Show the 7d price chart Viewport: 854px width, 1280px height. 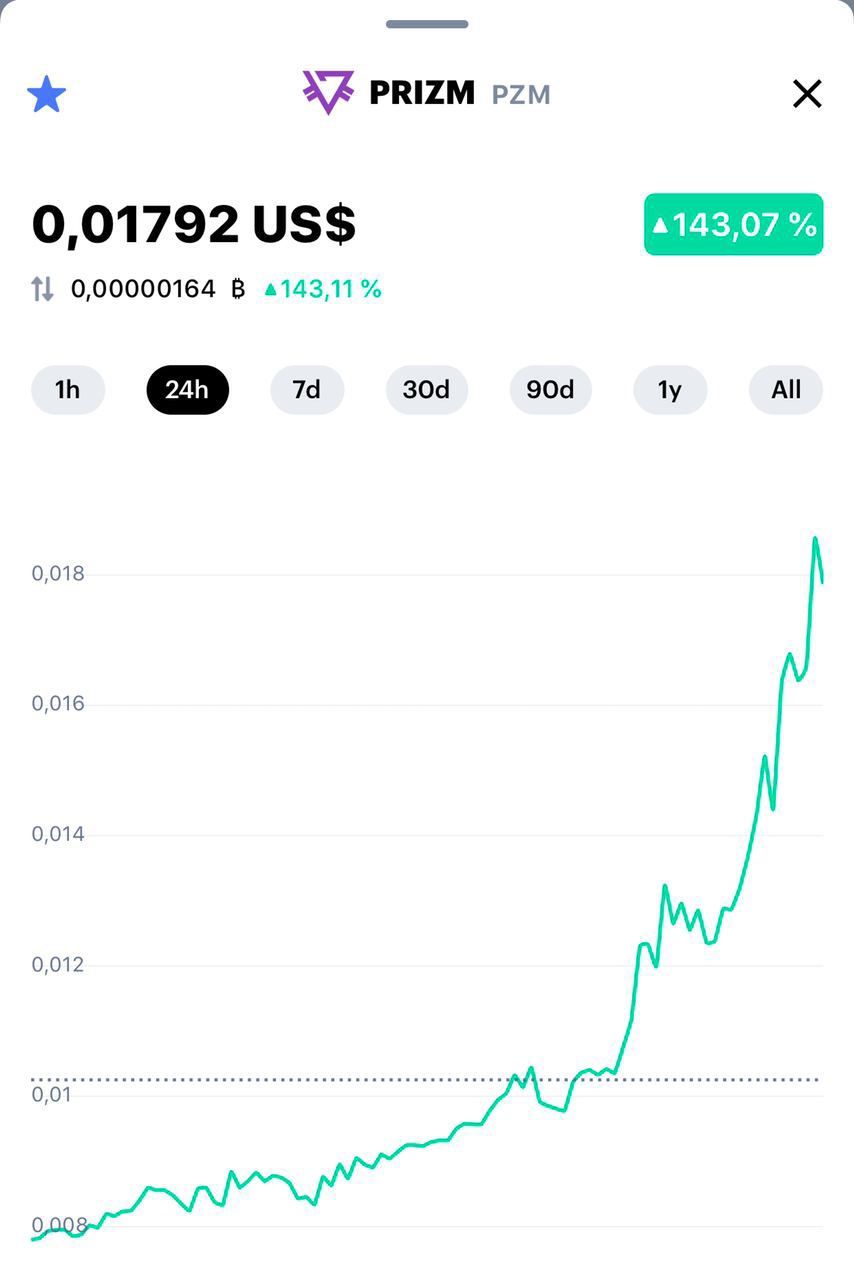pos(307,390)
